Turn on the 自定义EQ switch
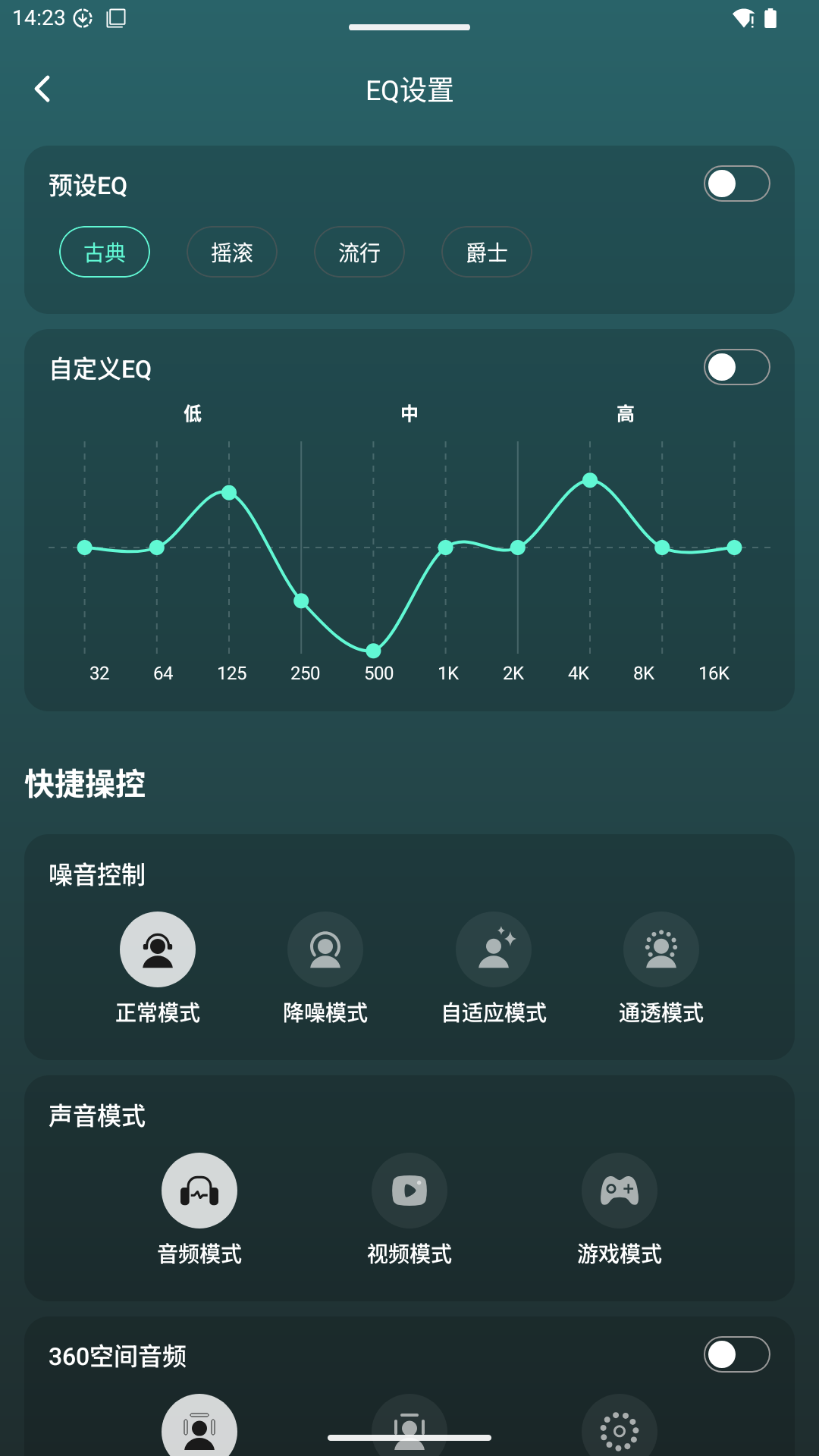 736,367
